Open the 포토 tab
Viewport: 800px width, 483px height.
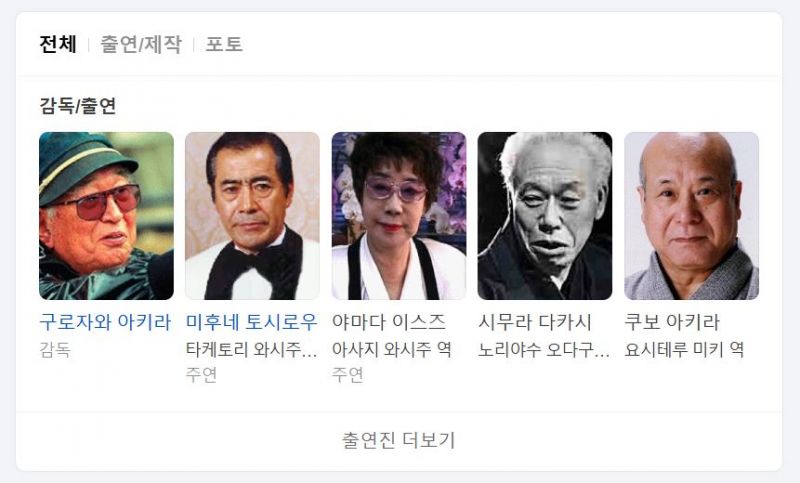coord(224,45)
